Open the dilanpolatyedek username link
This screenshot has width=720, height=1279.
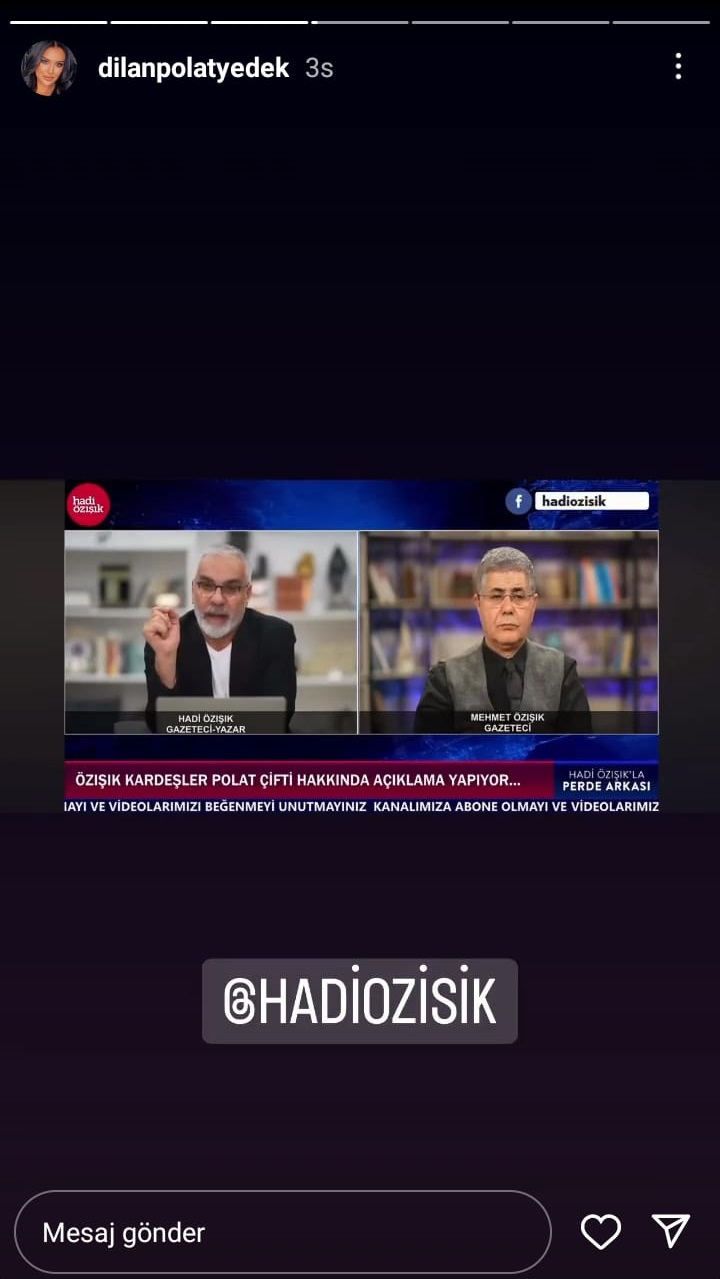point(193,68)
